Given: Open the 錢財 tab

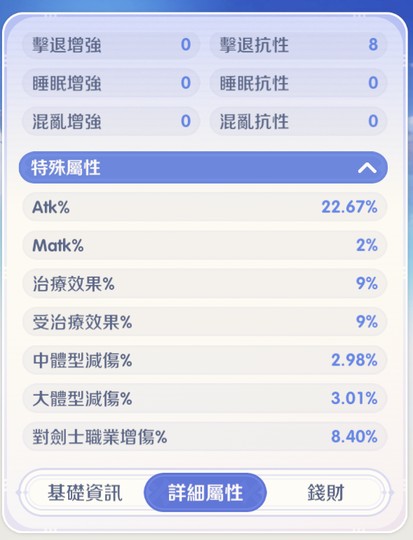Looking at the screenshot, I should (326, 492).
